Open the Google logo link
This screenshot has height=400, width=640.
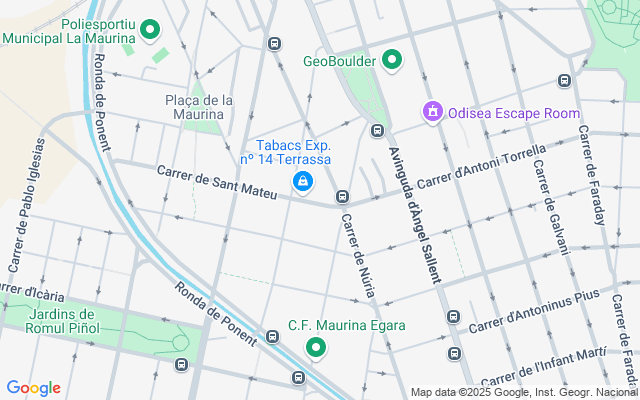33,388
